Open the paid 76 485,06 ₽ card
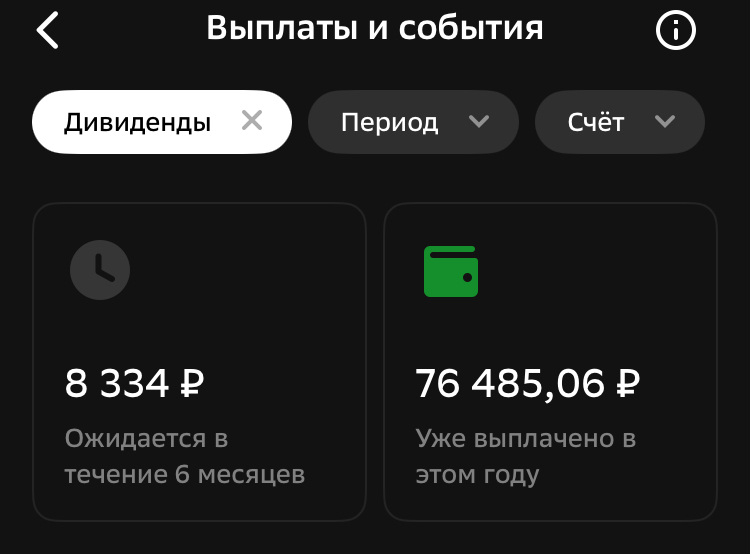750x554 pixels. (550, 362)
